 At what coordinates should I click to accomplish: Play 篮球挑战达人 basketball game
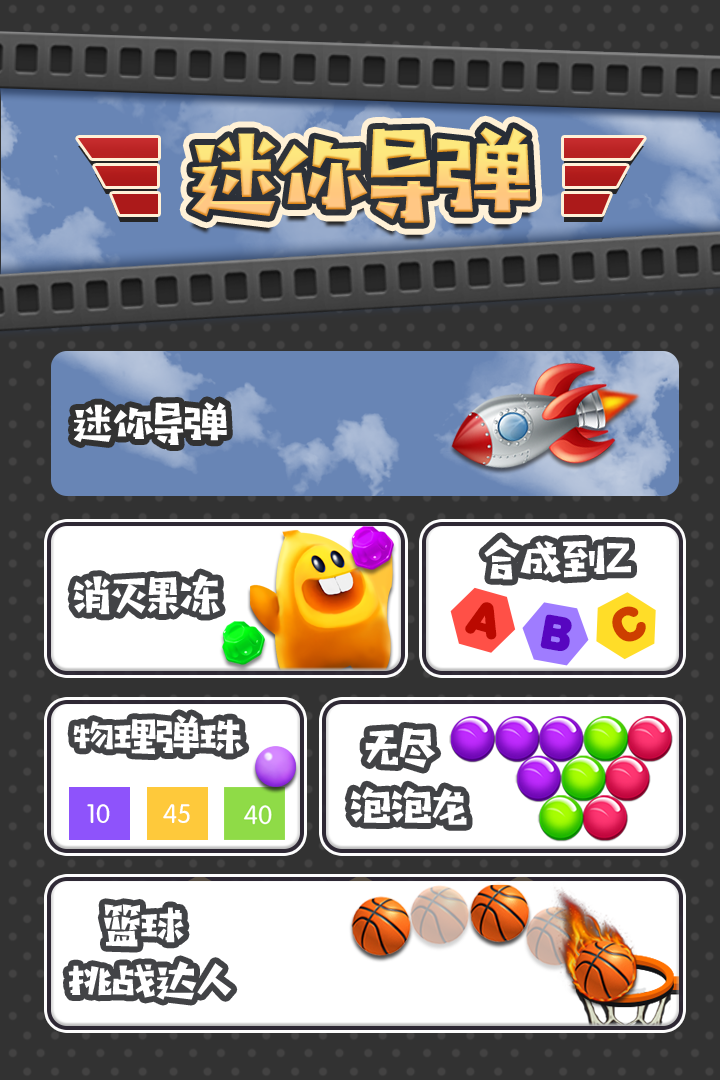365,953
